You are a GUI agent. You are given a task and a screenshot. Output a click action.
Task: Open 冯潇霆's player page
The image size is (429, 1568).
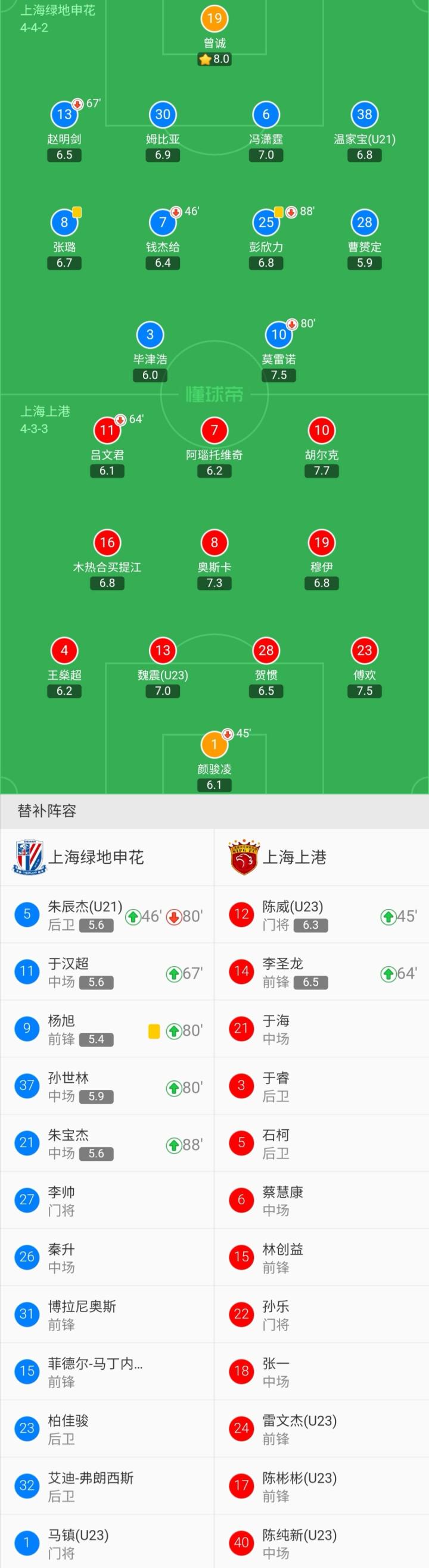coord(266,114)
